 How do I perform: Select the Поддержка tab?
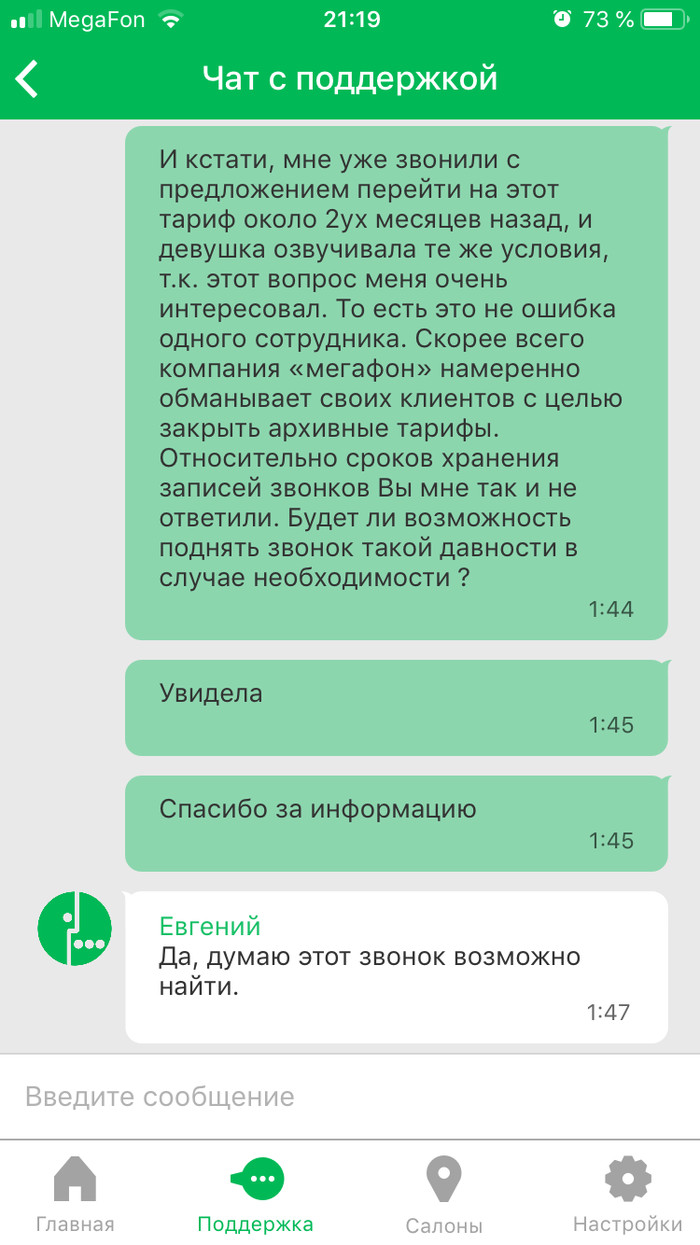click(255, 1194)
